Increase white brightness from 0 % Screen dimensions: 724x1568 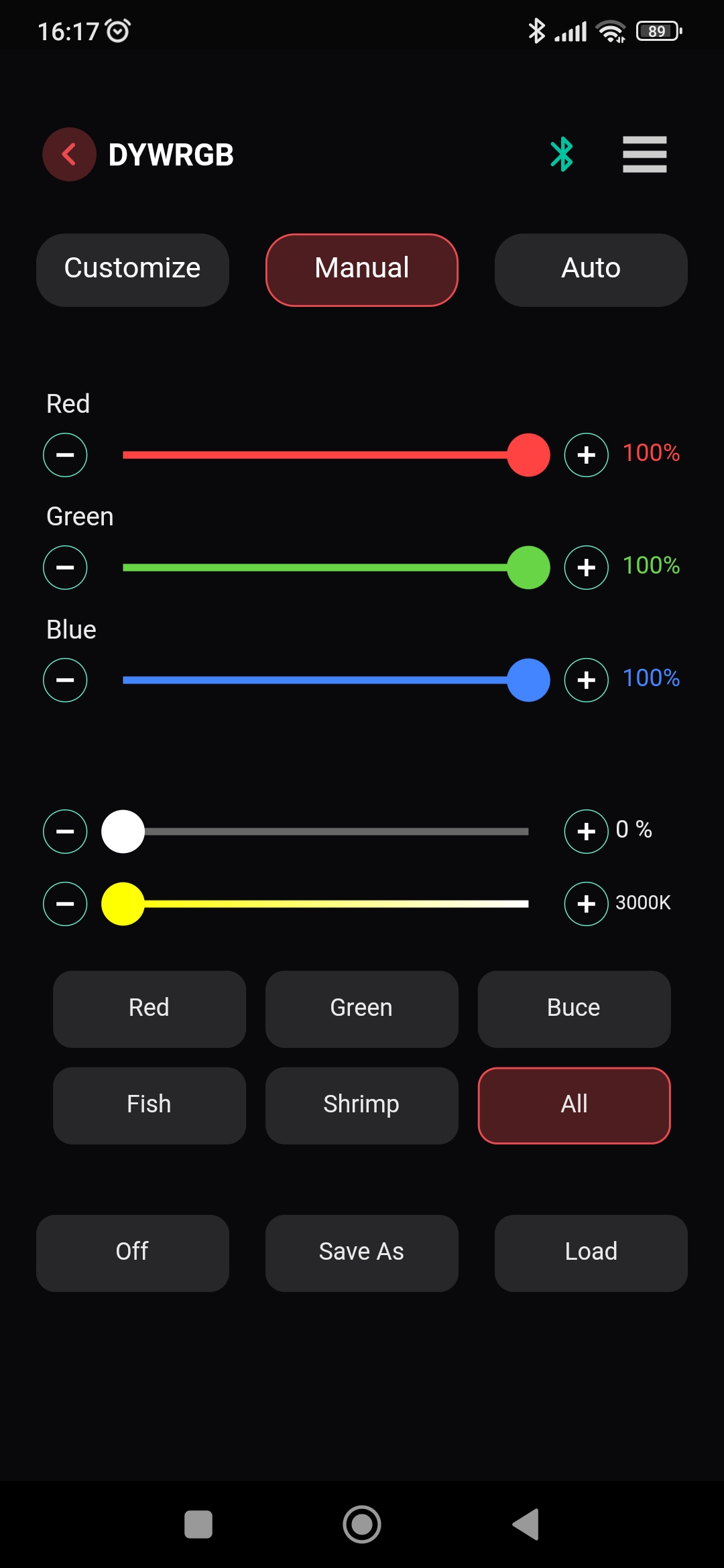click(586, 832)
